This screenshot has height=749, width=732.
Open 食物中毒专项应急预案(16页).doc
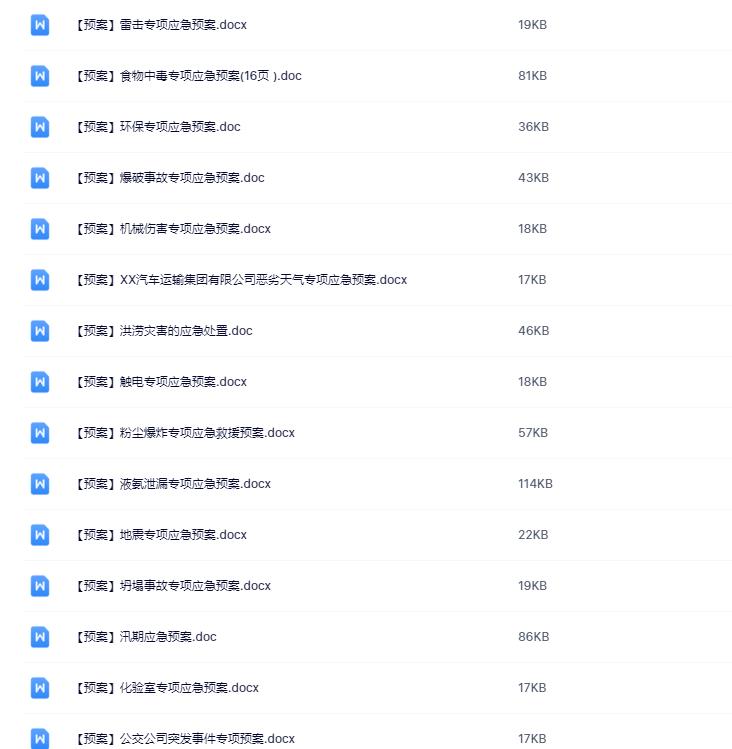(188, 76)
